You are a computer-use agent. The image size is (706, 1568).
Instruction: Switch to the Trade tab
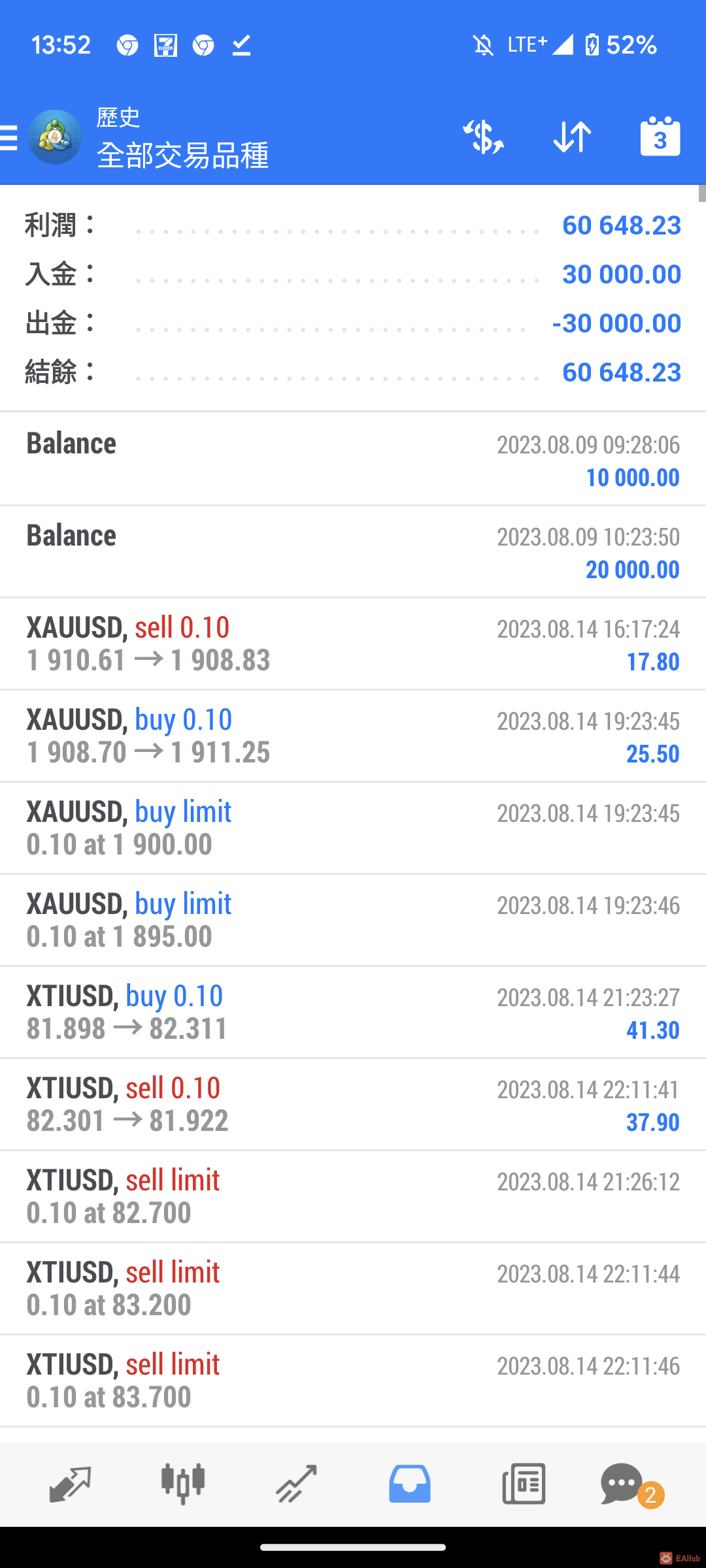(296, 1484)
